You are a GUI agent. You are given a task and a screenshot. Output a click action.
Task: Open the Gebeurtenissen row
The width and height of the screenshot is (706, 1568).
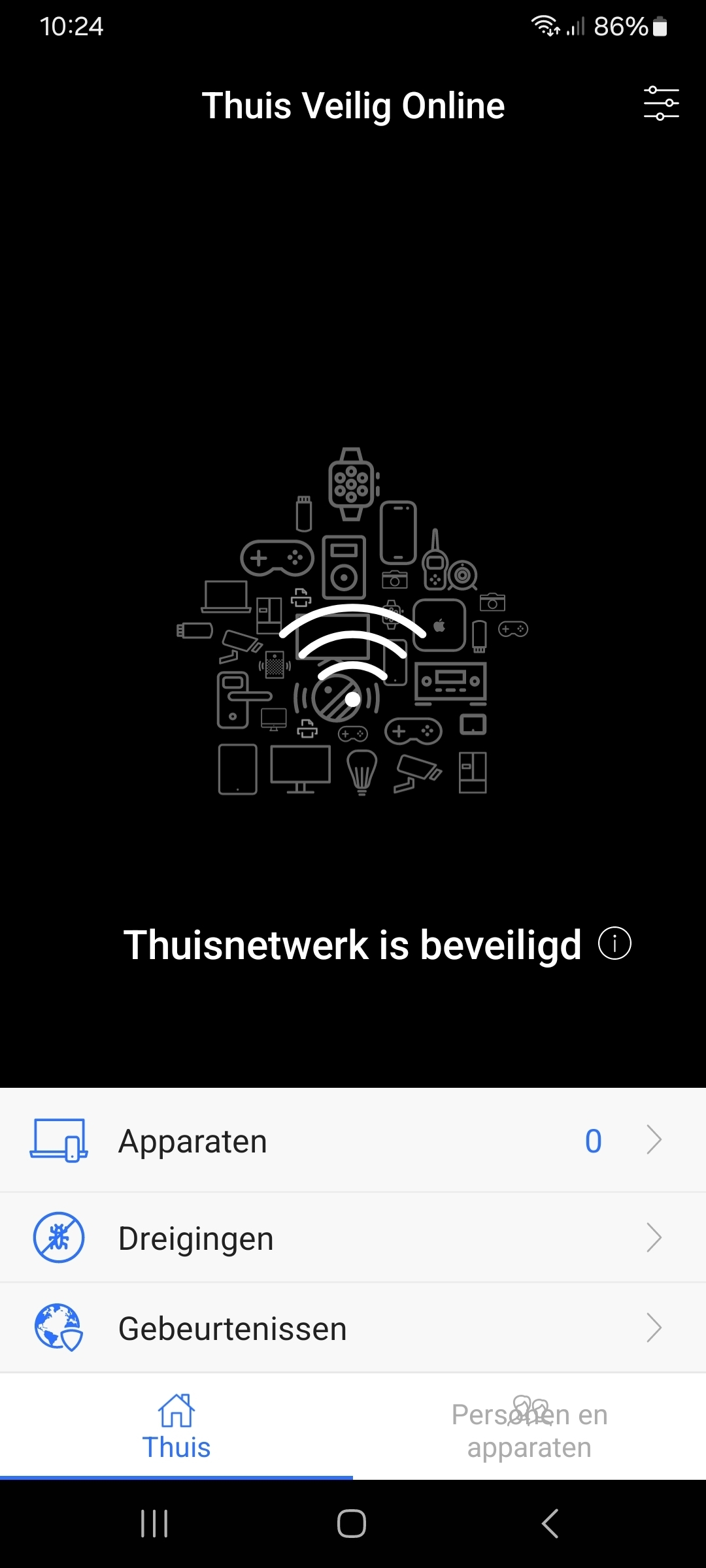click(x=353, y=1328)
